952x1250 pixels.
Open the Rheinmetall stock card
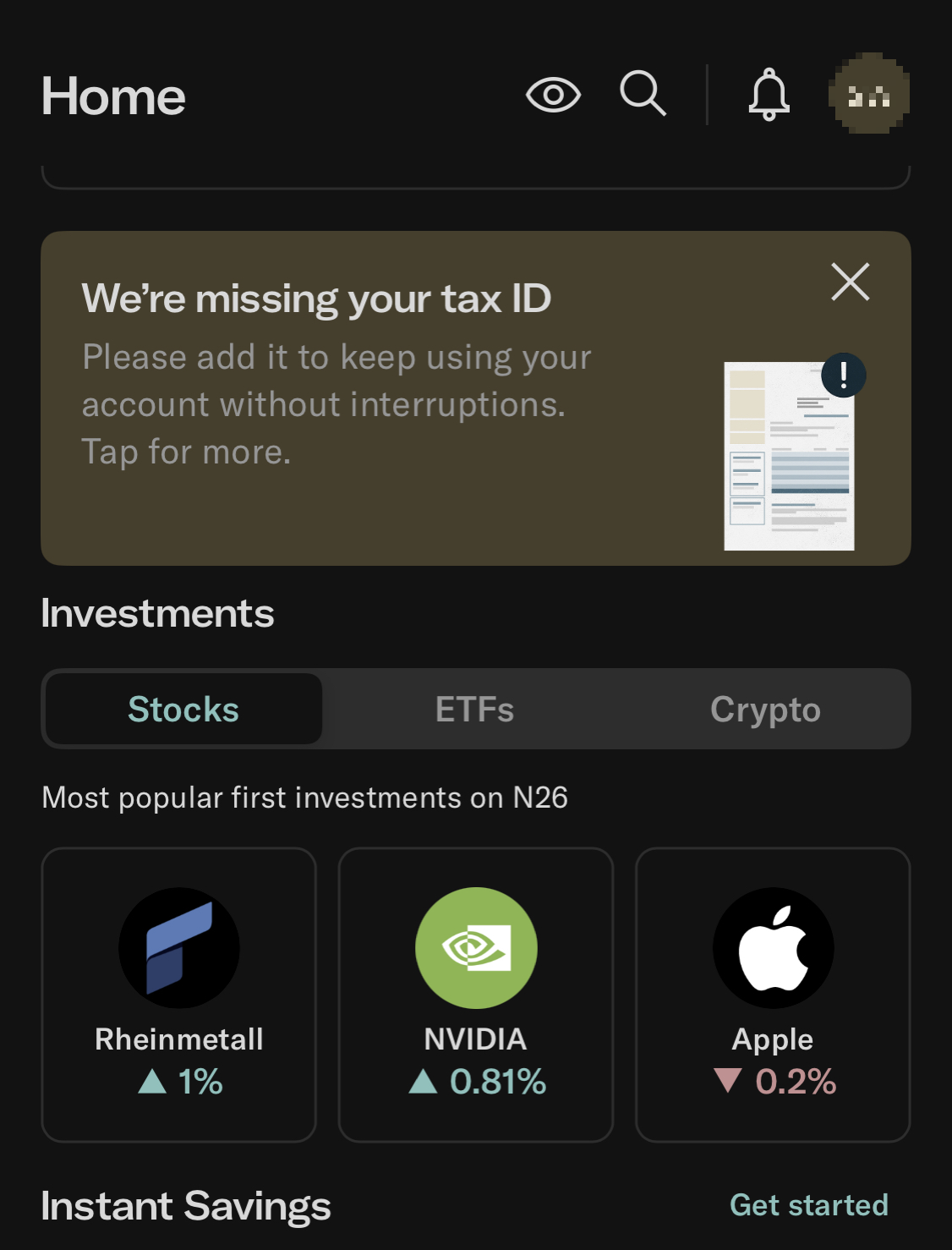[x=179, y=995]
